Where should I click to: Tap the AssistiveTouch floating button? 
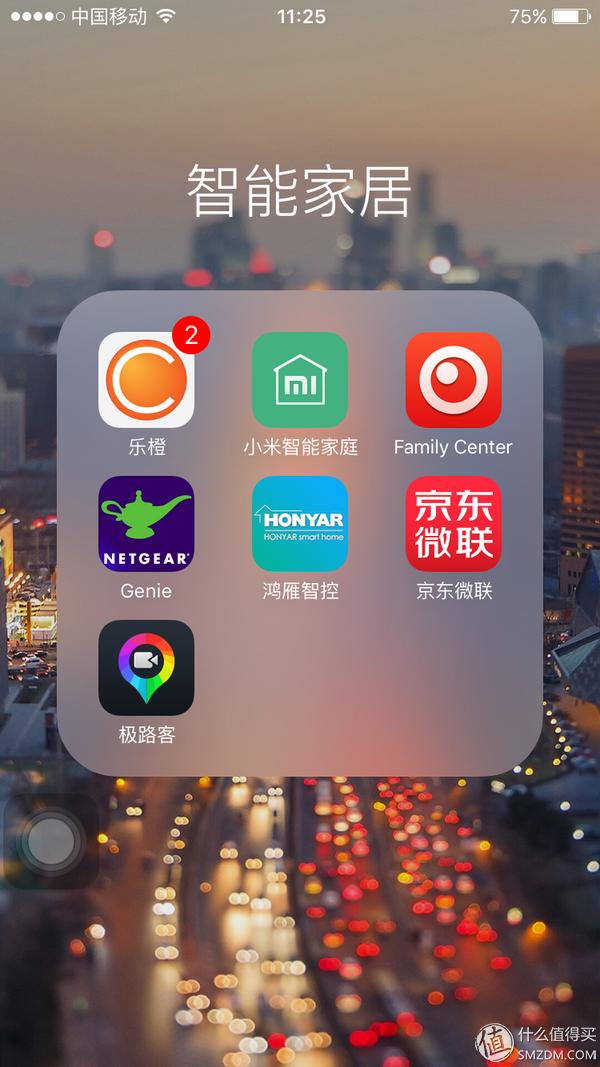click(x=50, y=842)
